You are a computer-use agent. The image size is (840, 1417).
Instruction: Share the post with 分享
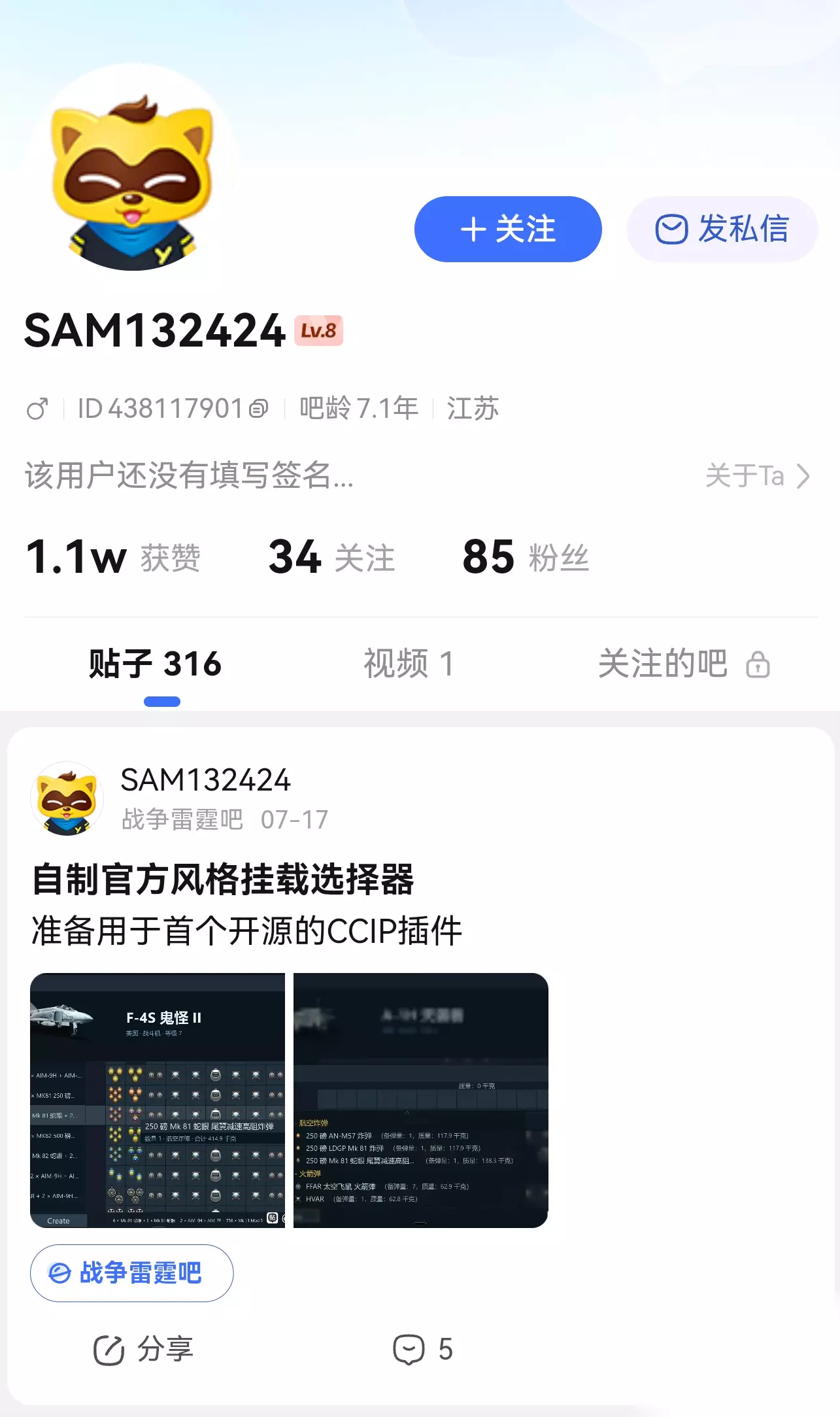click(143, 1350)
